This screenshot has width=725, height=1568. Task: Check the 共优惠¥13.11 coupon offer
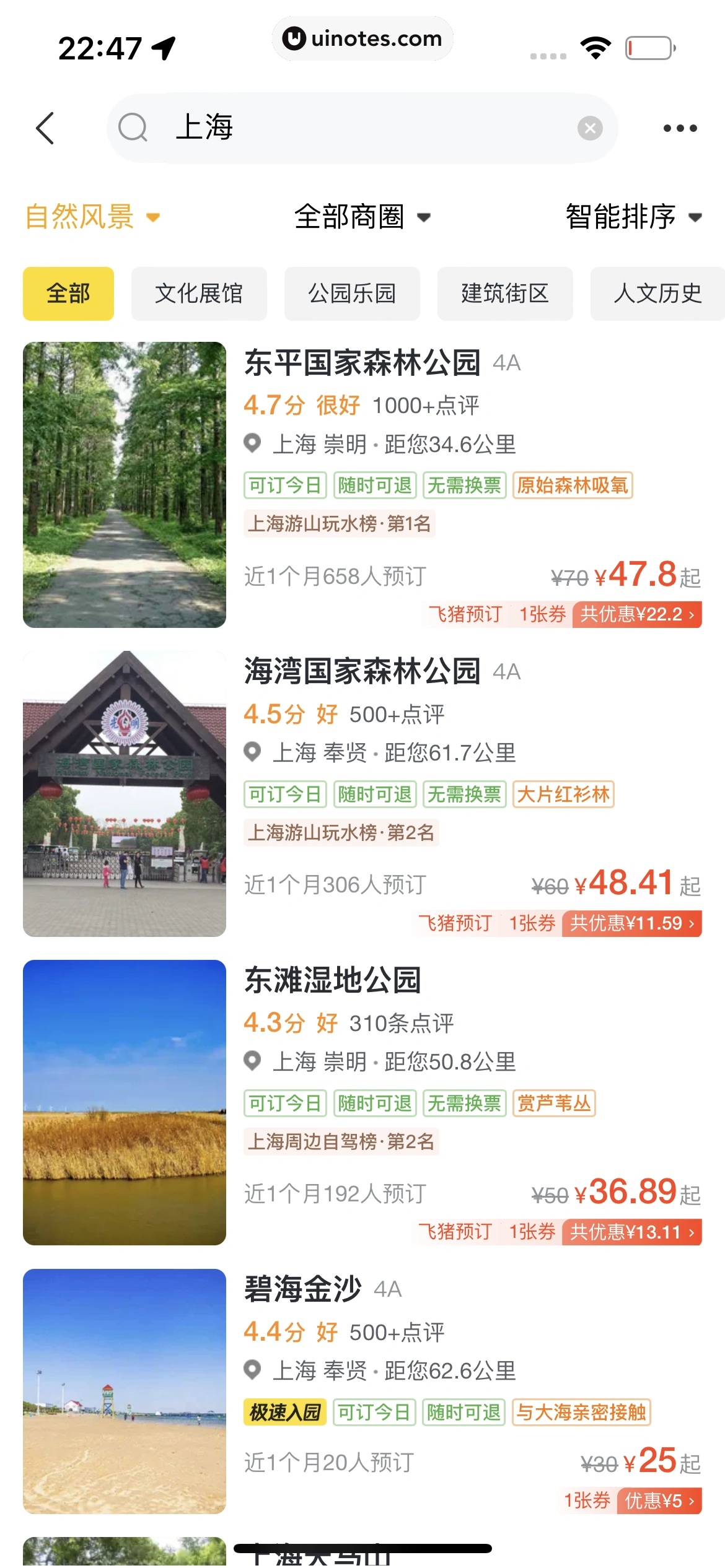[x=631, y=1232]
